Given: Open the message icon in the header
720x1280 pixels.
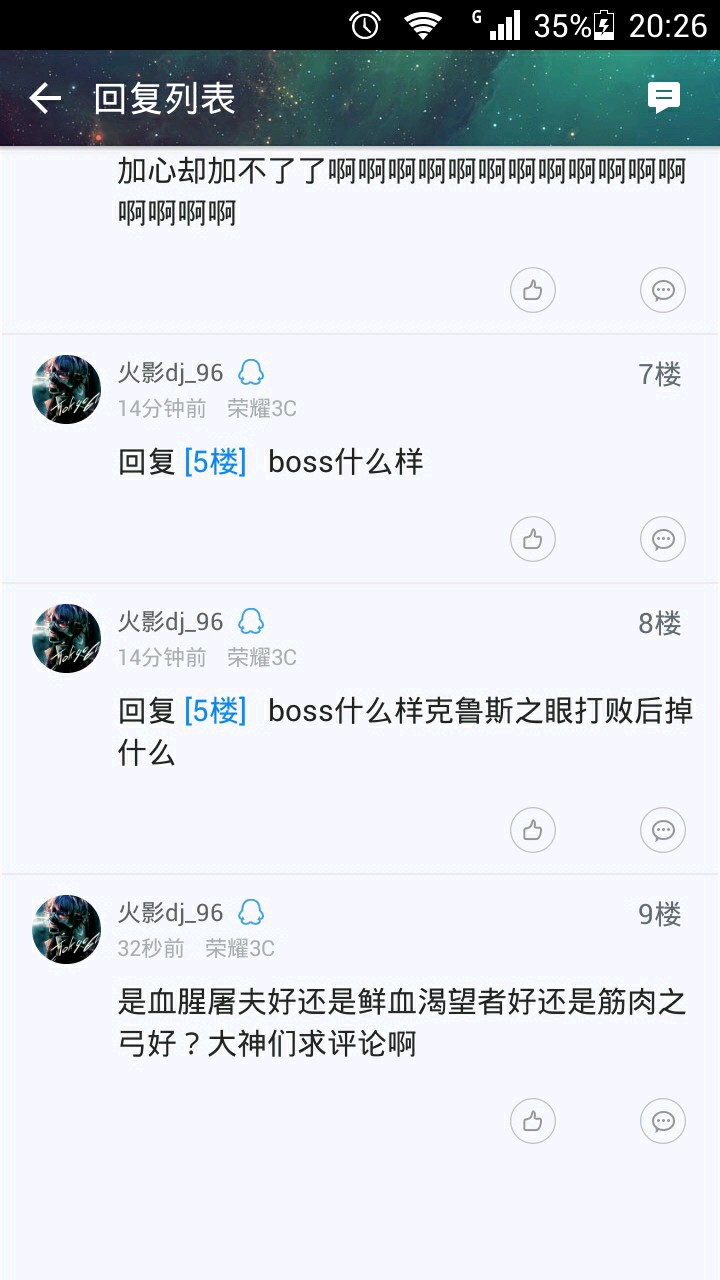Looking at the screenshot, I should [664, 97].
